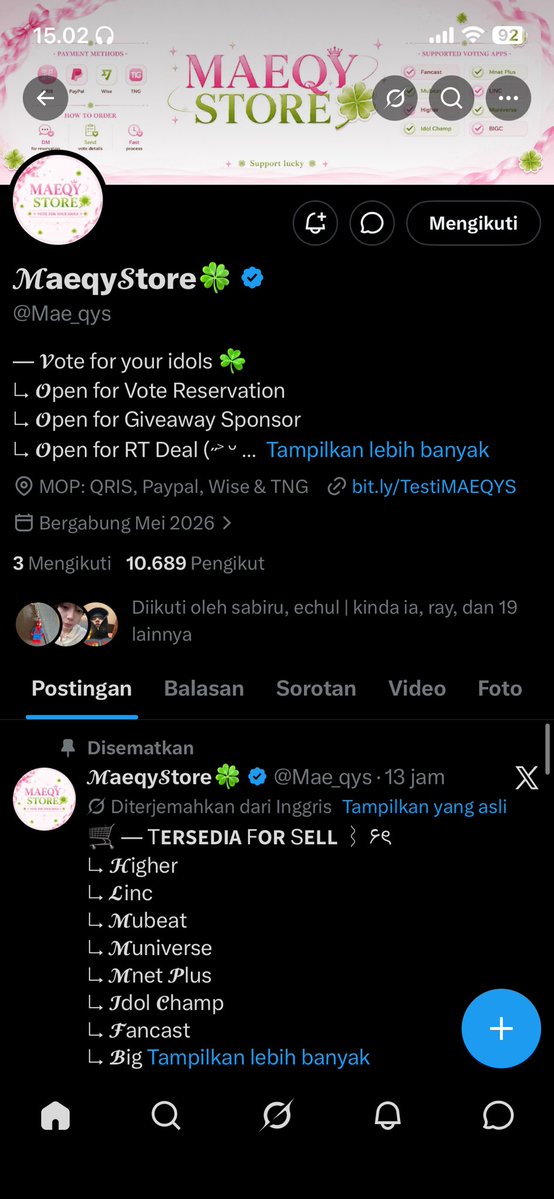Switch to the Sorotan tab
The width and height of the screenshot is (554, 1199).
pyautogui.click(x=316, y=688)
